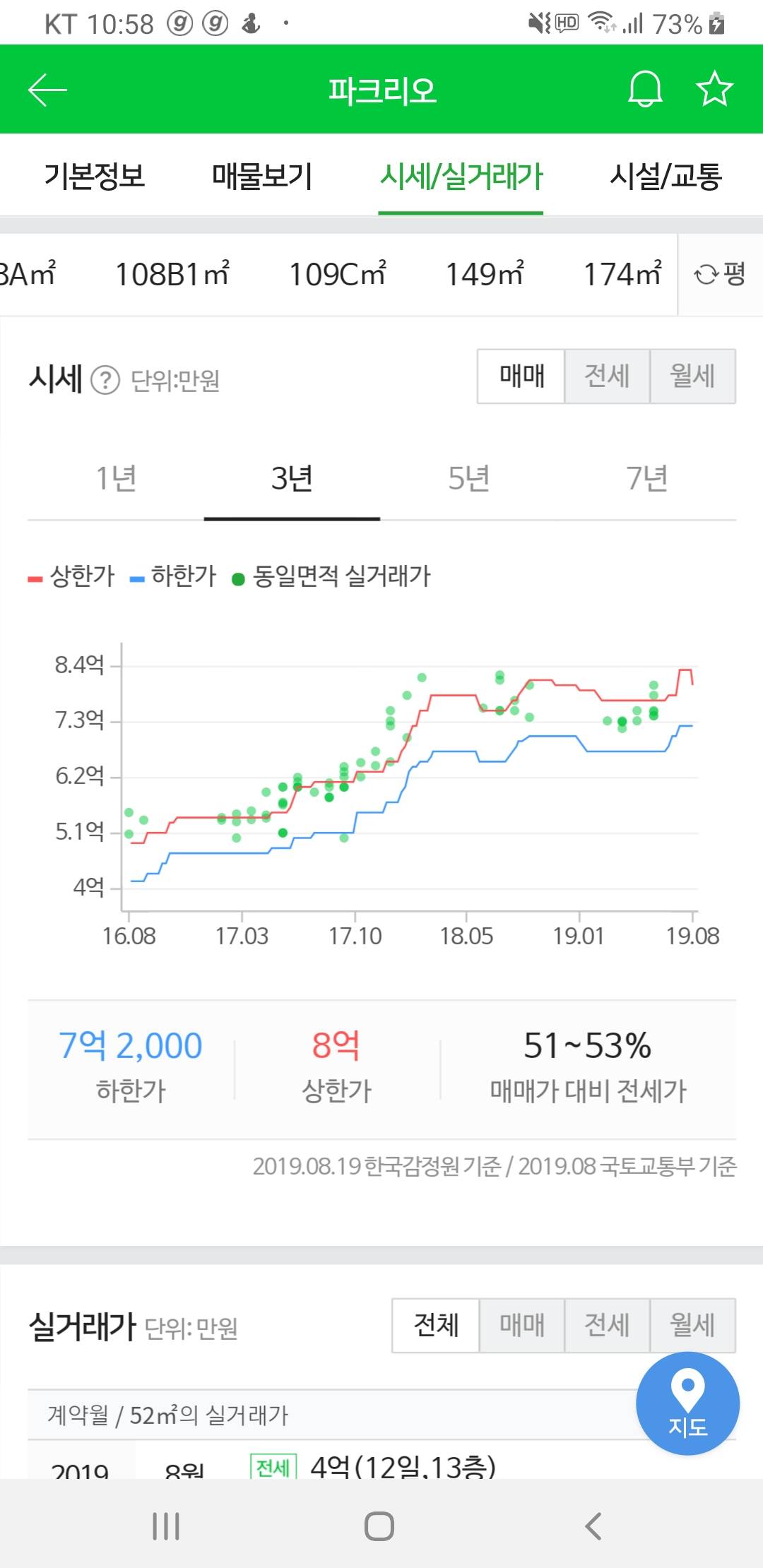Open the 시세 help question mark

105,380
